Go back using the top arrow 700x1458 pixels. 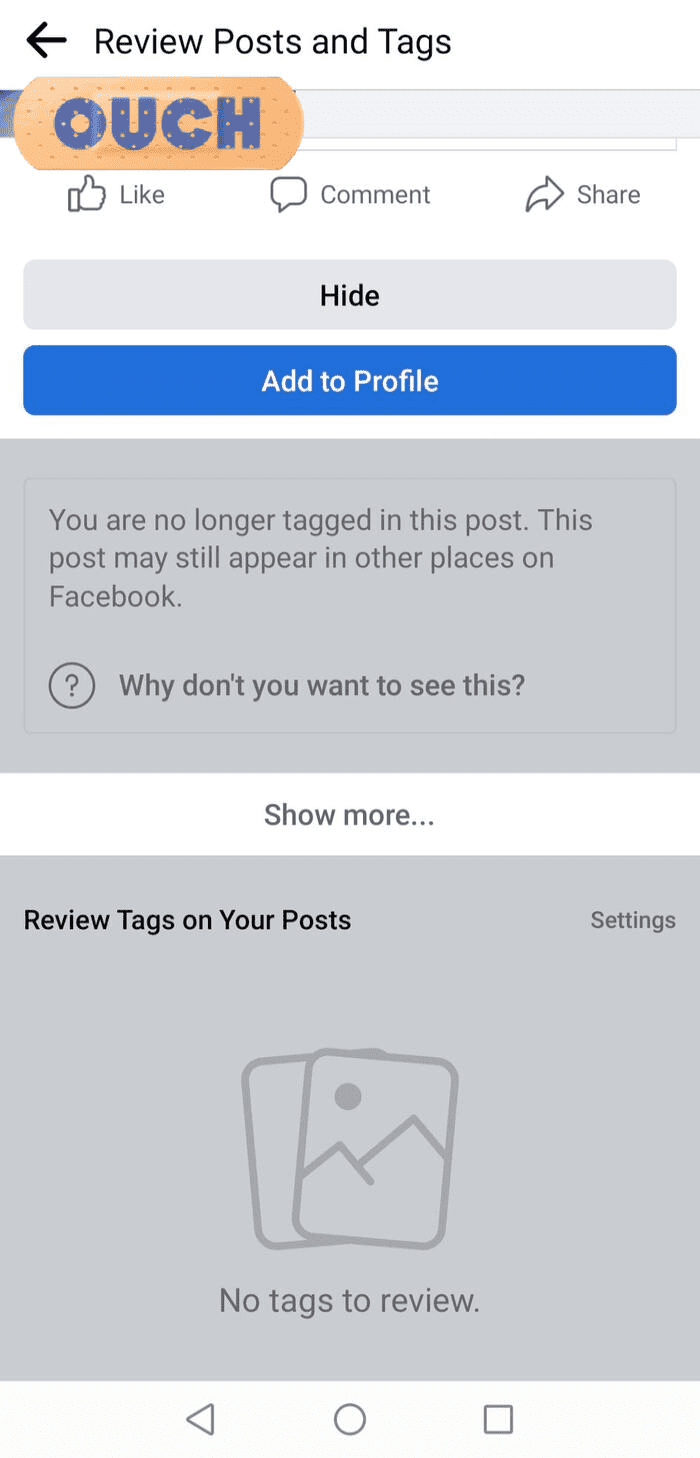(46, 41)
